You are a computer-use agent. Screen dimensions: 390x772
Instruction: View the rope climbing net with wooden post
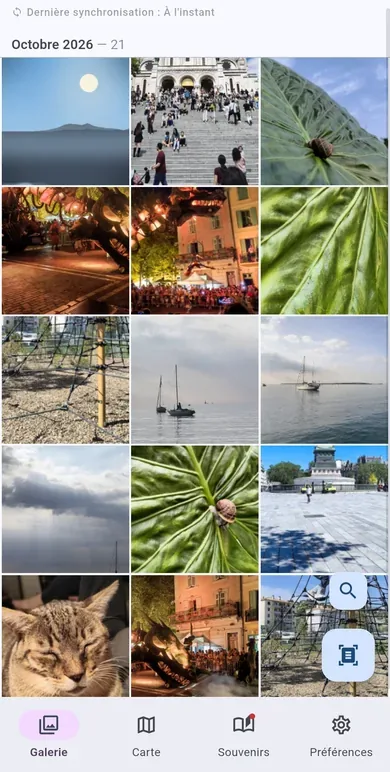point(65,380)
